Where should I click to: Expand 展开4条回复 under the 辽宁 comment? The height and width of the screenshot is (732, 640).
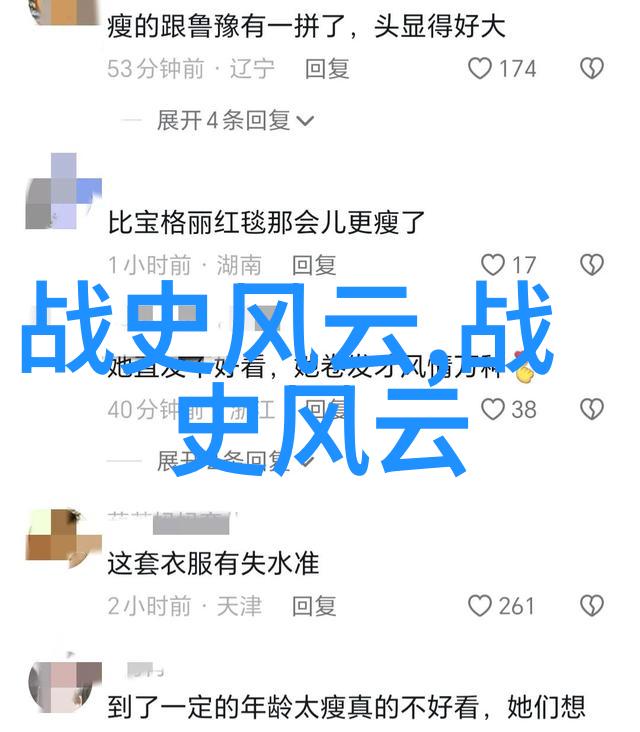235,121
